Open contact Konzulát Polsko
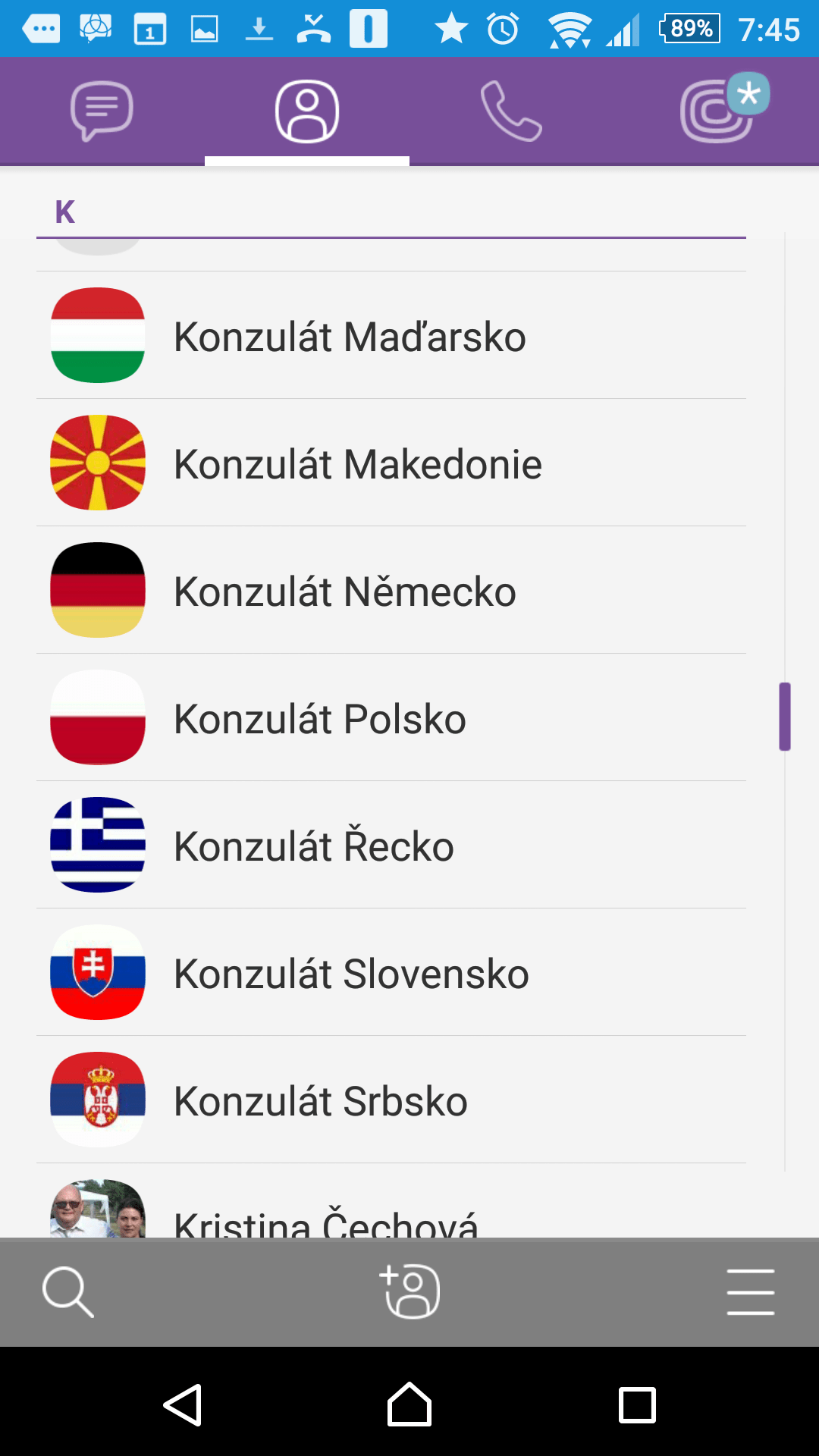The height and width of the screenshot is (1456, 819). [391, 717]
